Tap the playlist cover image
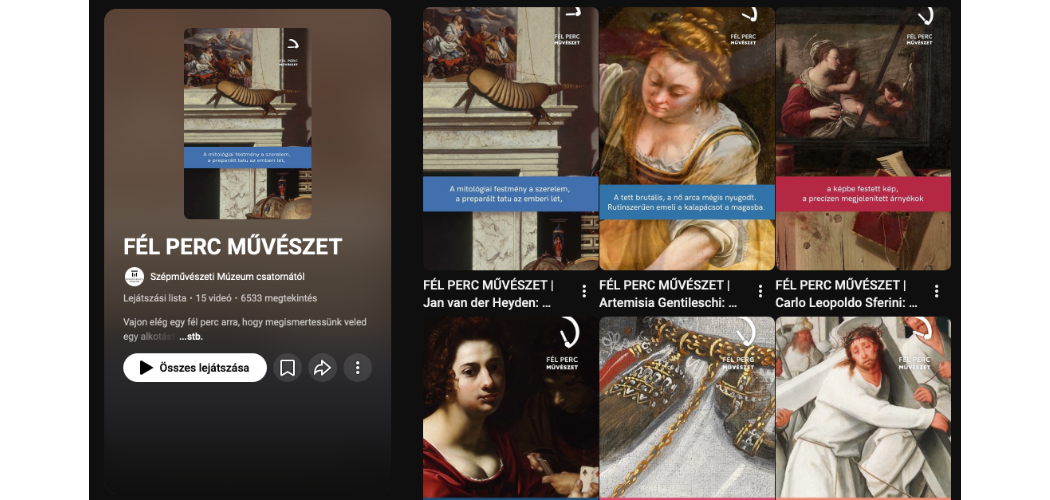 pyautogui.click(x=247, y=123)
